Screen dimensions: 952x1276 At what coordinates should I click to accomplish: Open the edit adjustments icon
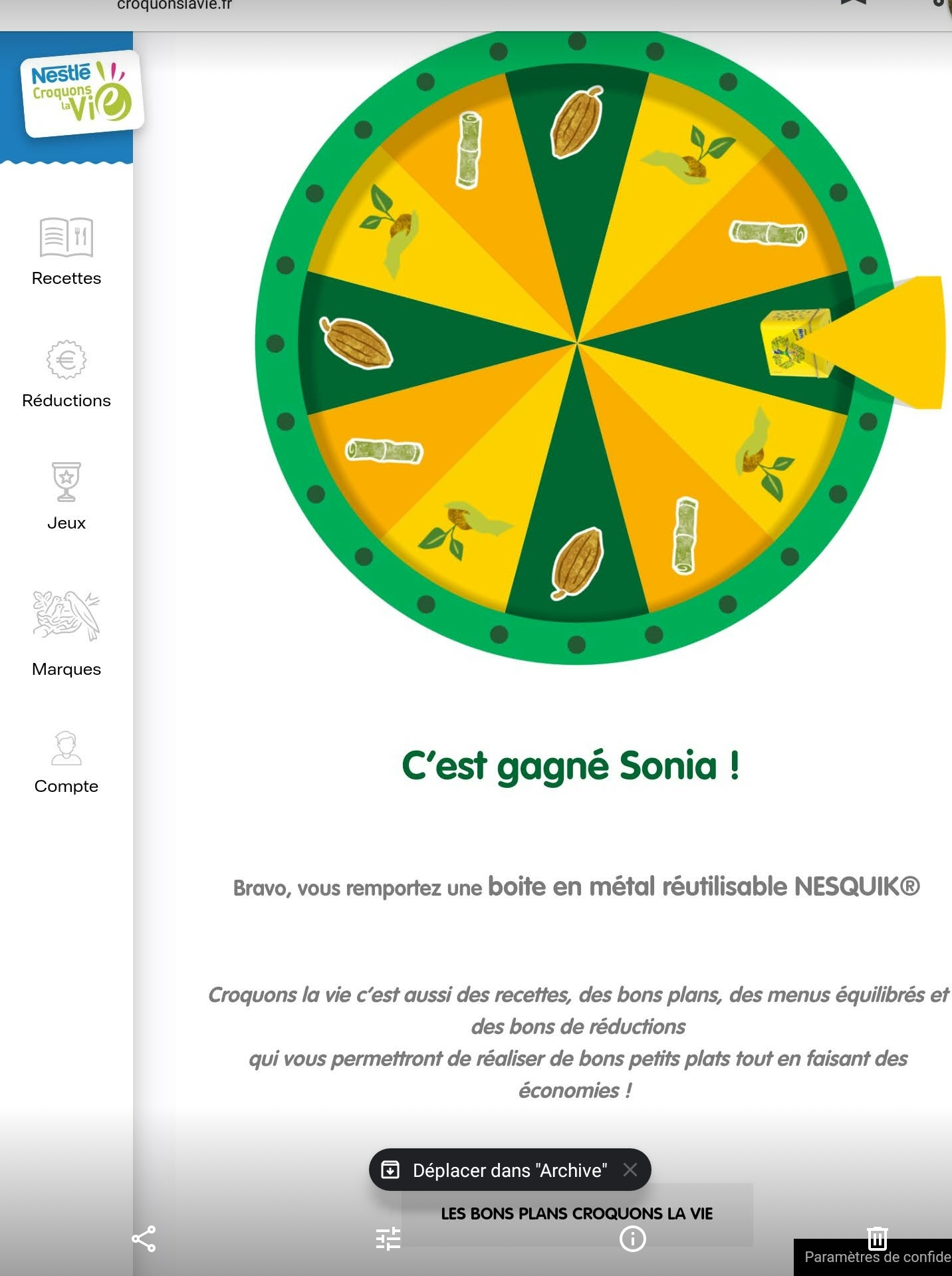[x=388, y=1239]
